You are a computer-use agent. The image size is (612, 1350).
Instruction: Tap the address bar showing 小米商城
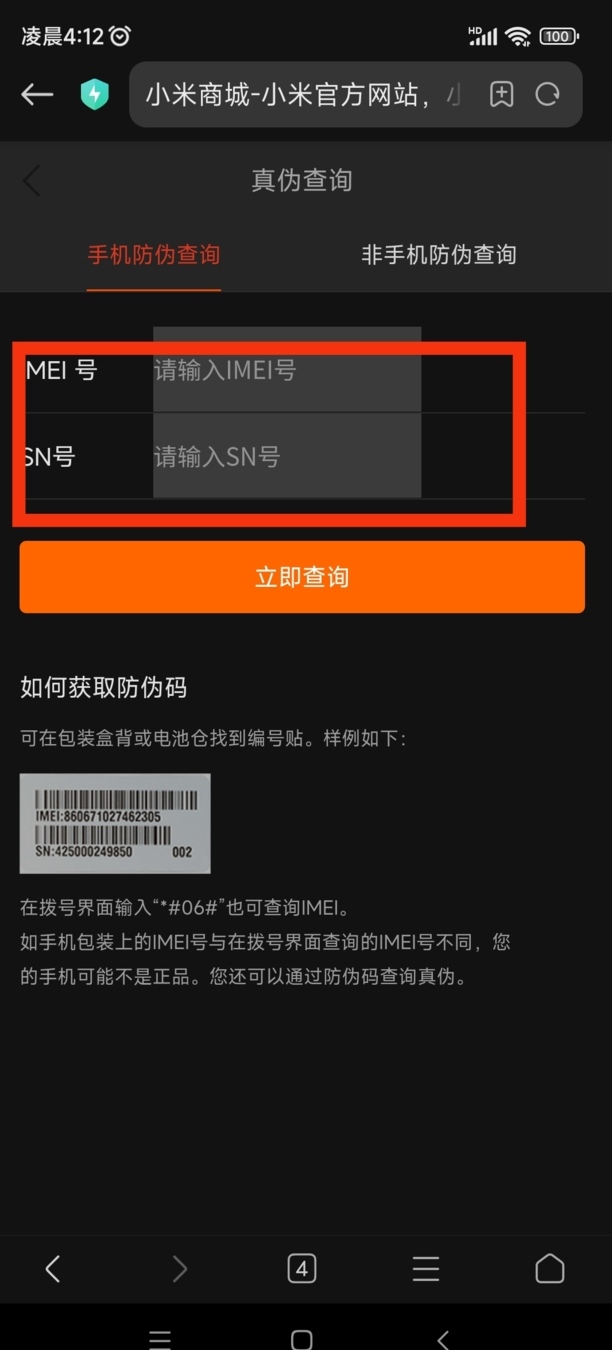tap(300, 95)
